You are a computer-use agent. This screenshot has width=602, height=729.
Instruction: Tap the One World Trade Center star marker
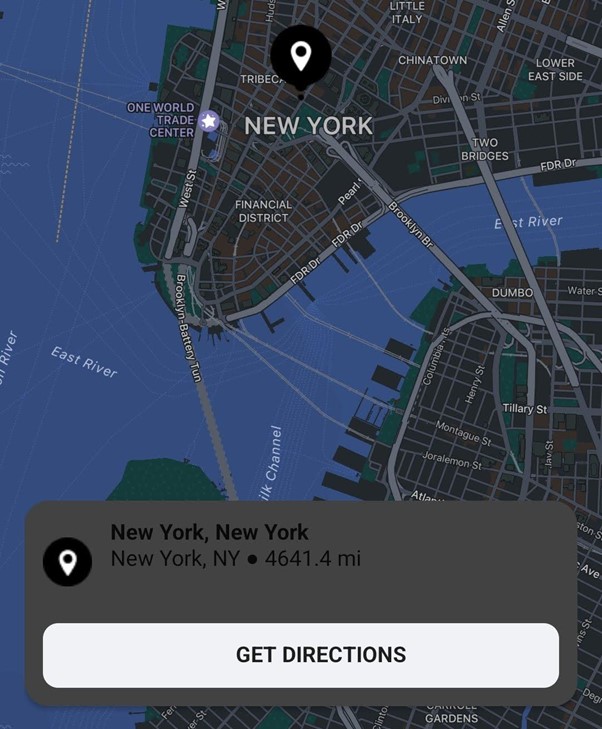tap(209, 121)
